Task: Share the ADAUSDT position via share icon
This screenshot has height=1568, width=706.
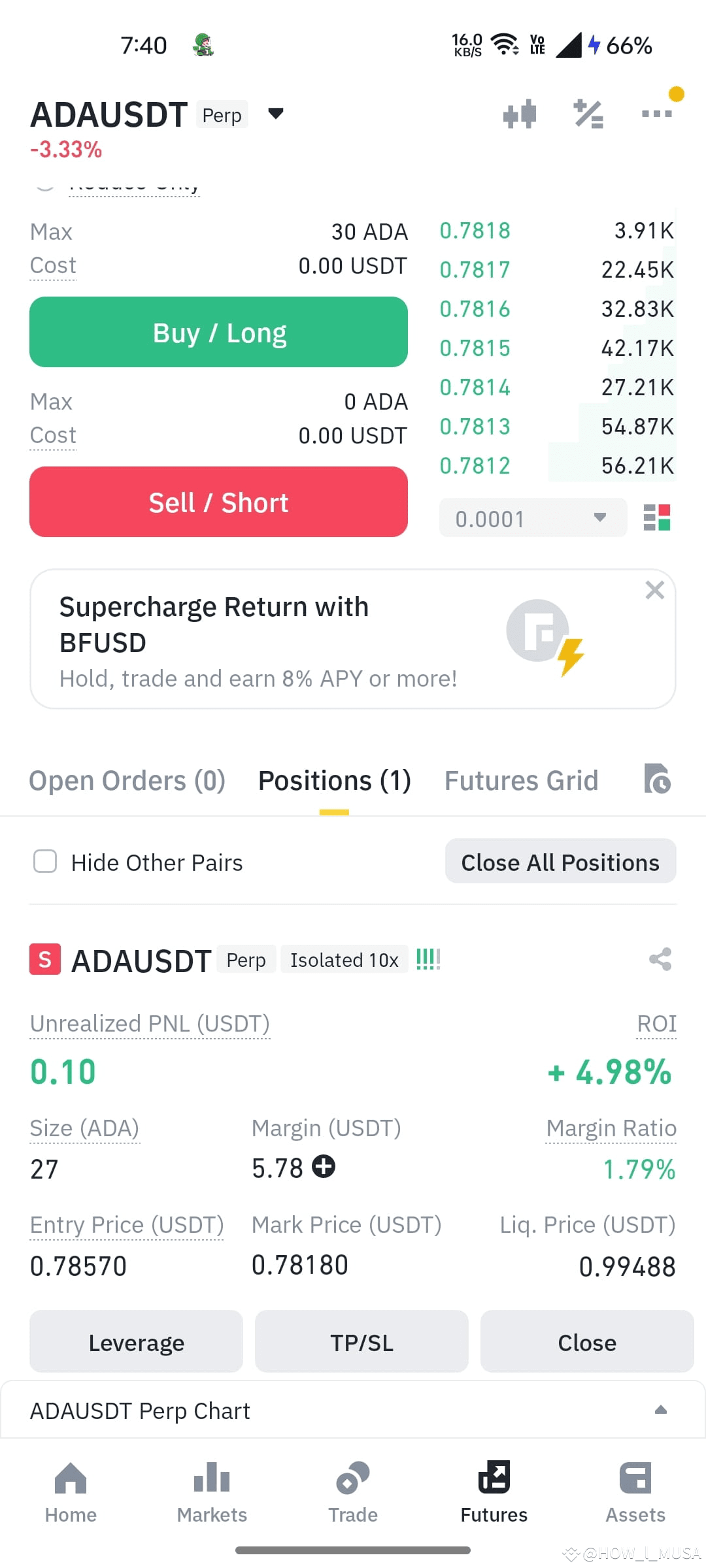Action: click(x=659, y=959)
